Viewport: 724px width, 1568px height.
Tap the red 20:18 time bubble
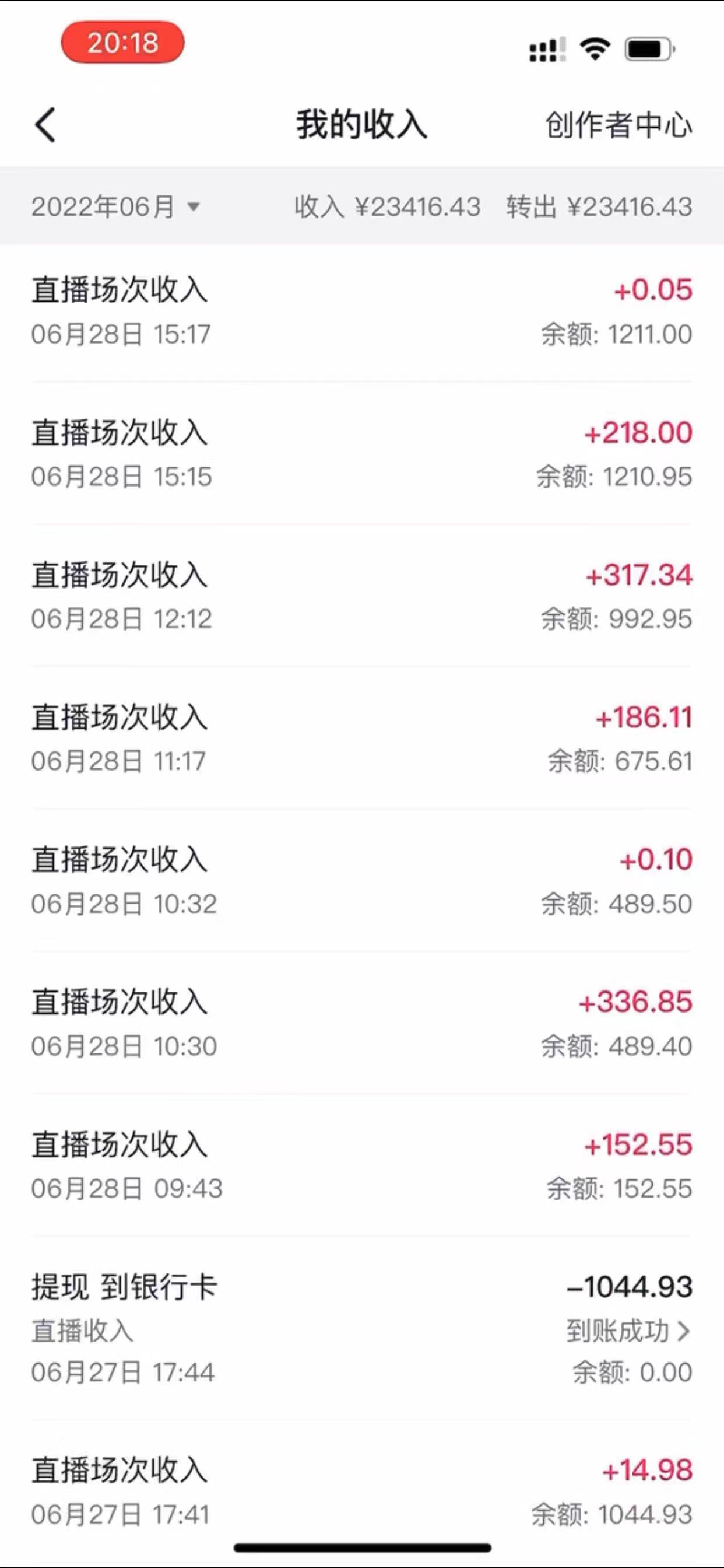tap(122, 43)
